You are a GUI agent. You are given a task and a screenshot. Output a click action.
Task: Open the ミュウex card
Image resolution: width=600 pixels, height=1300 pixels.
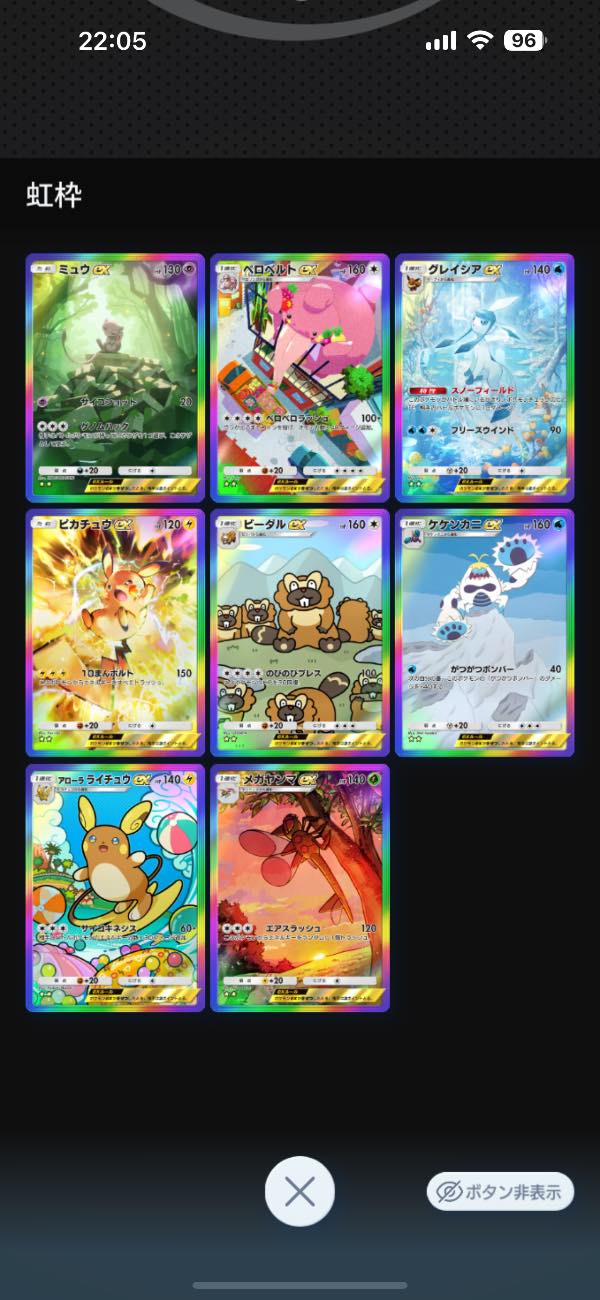pyautogui.click(x=115, y=377)
